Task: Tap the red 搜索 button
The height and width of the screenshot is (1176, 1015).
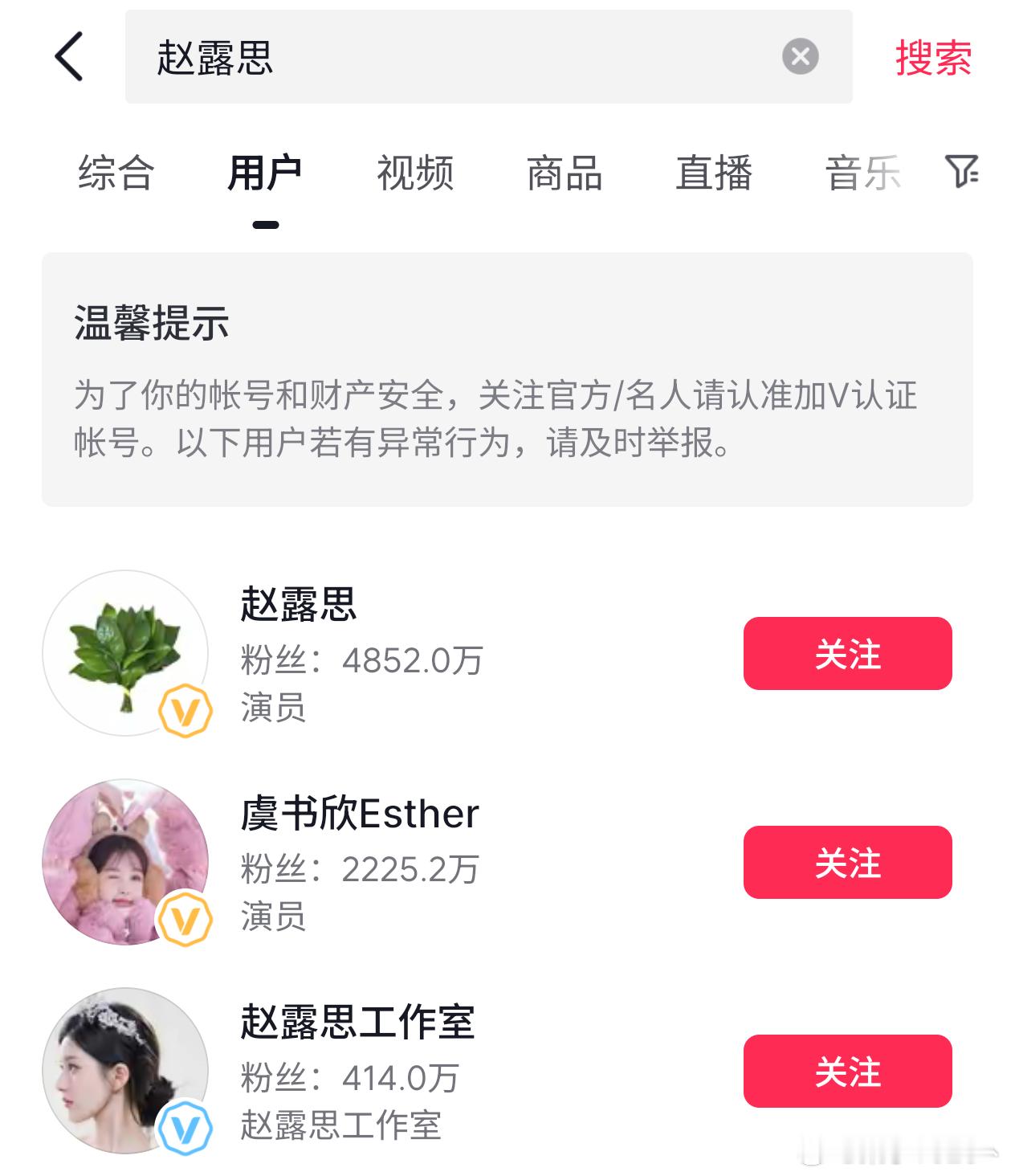Action: pyautogui.click(x=933, y=58)
